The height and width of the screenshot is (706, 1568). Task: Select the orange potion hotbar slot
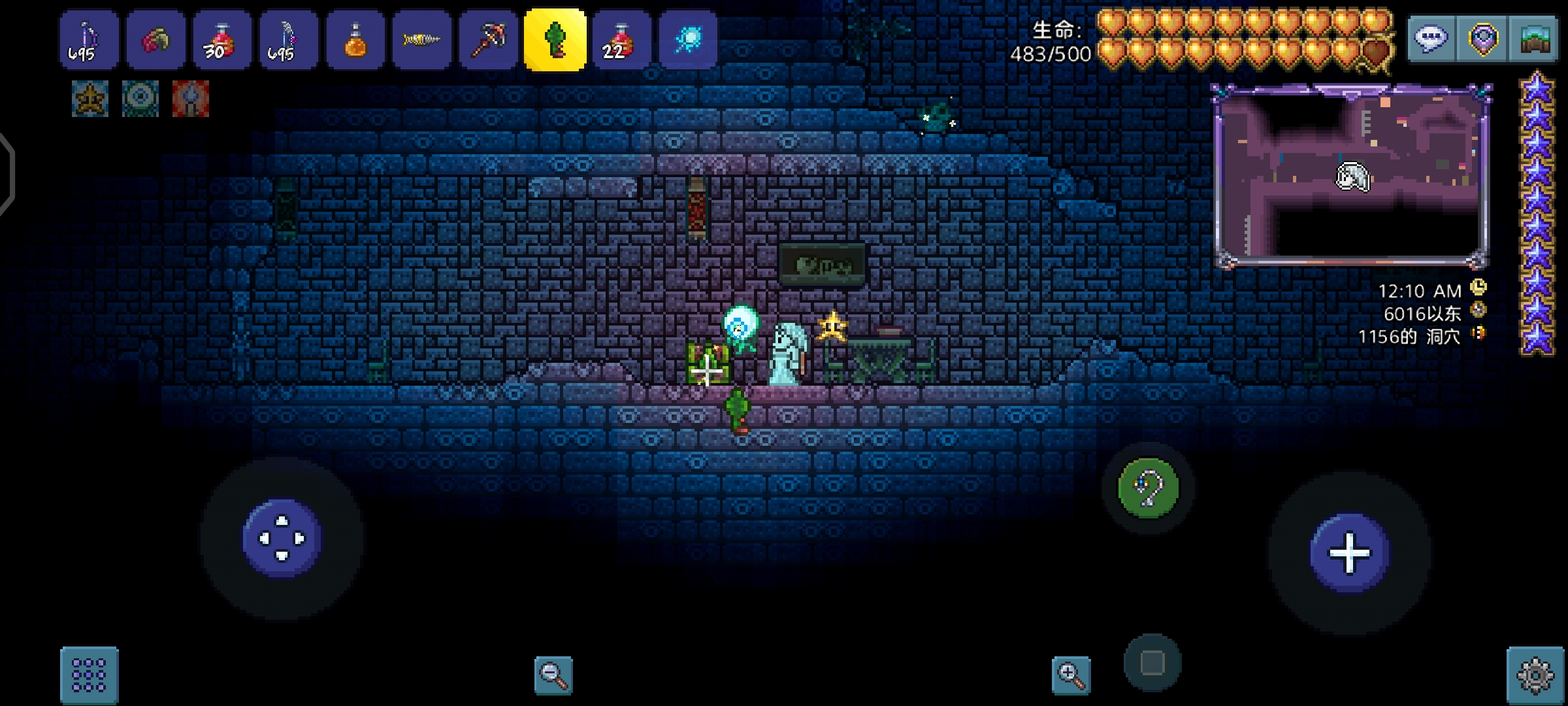355,41
